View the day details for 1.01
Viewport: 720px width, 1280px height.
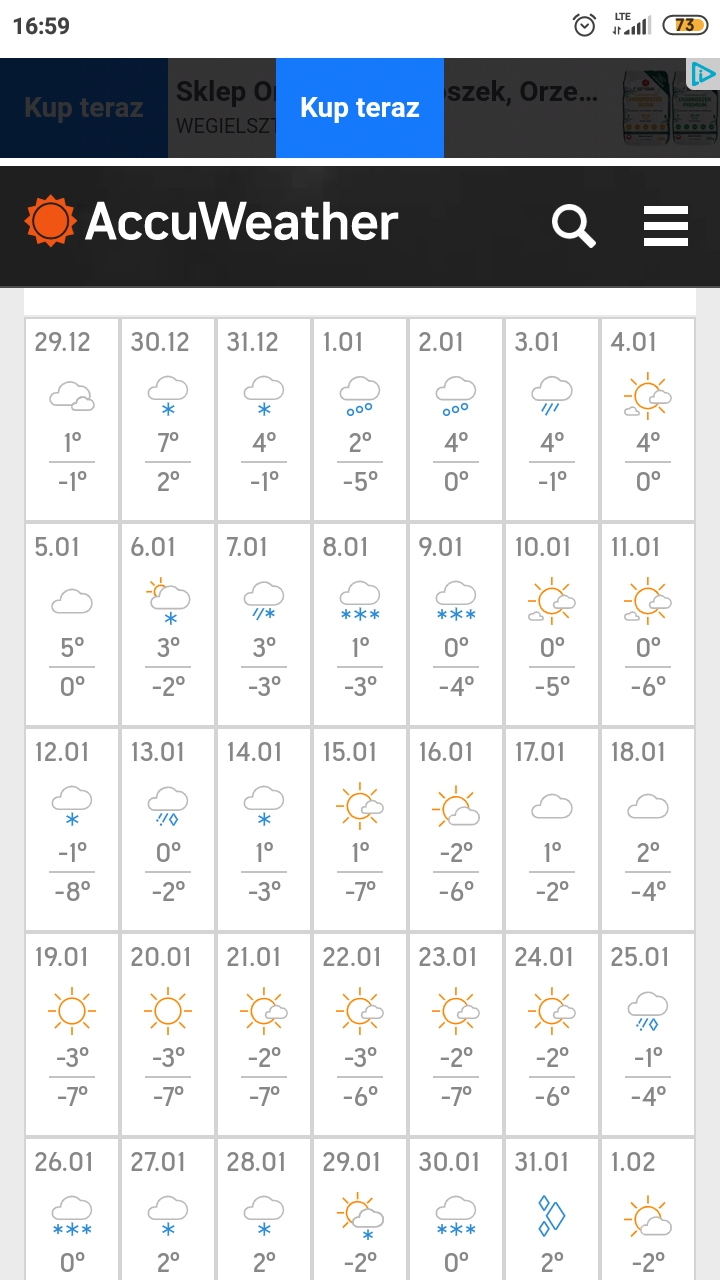click(x=360, y=418)
